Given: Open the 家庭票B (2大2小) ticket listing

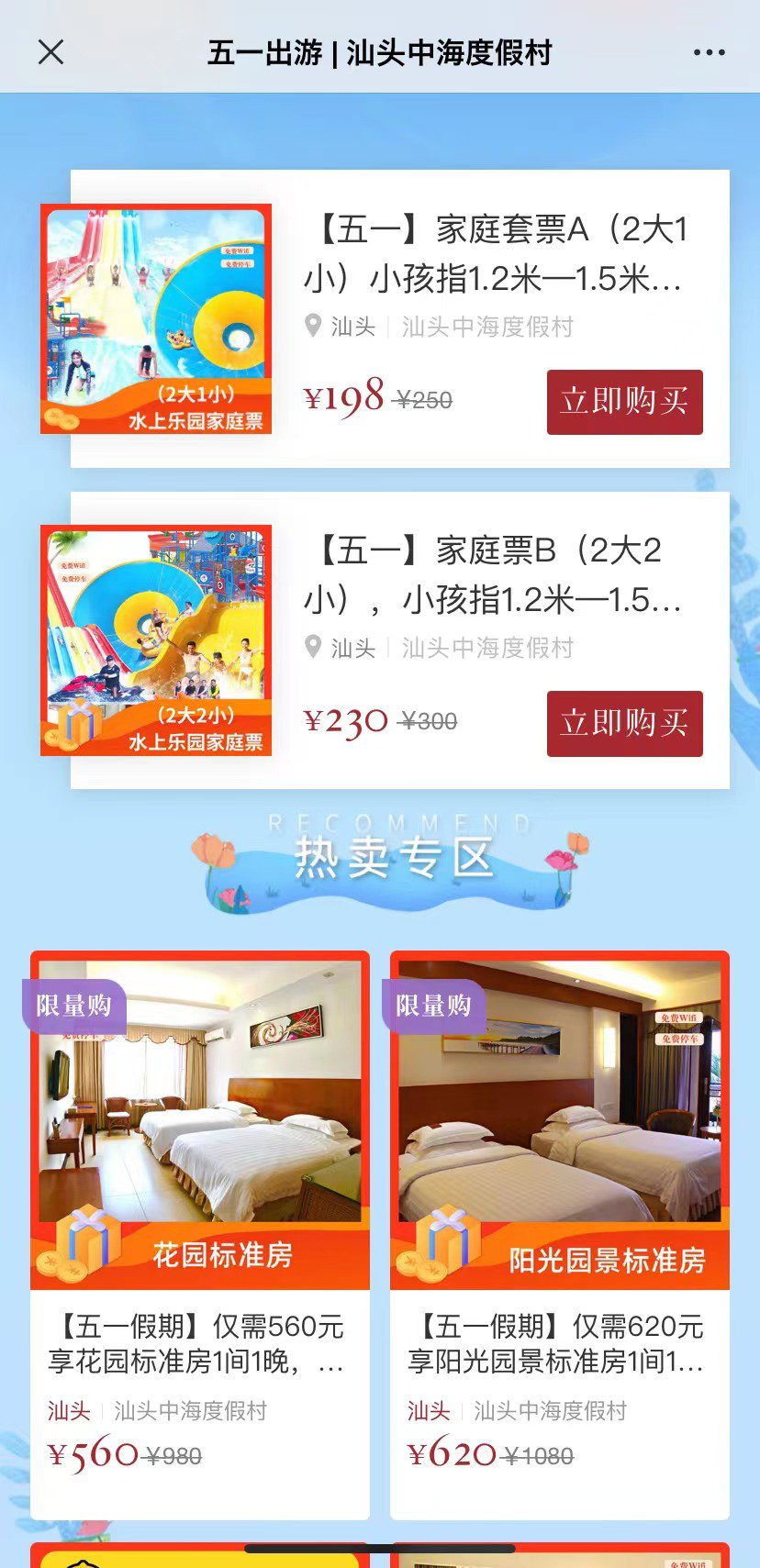Looking at the screenshot, I should [x=496, y=574].
